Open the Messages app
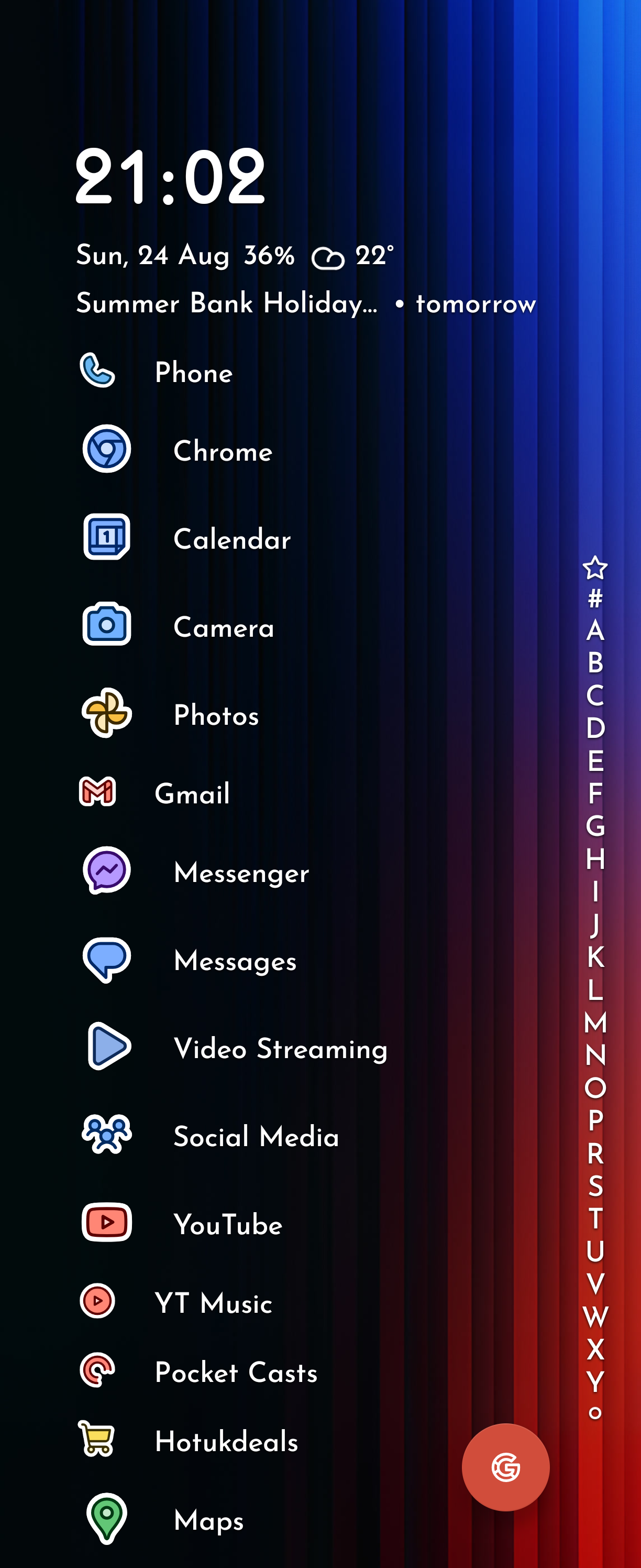Viewport: 641px width, 1568px height. point(189,960)
